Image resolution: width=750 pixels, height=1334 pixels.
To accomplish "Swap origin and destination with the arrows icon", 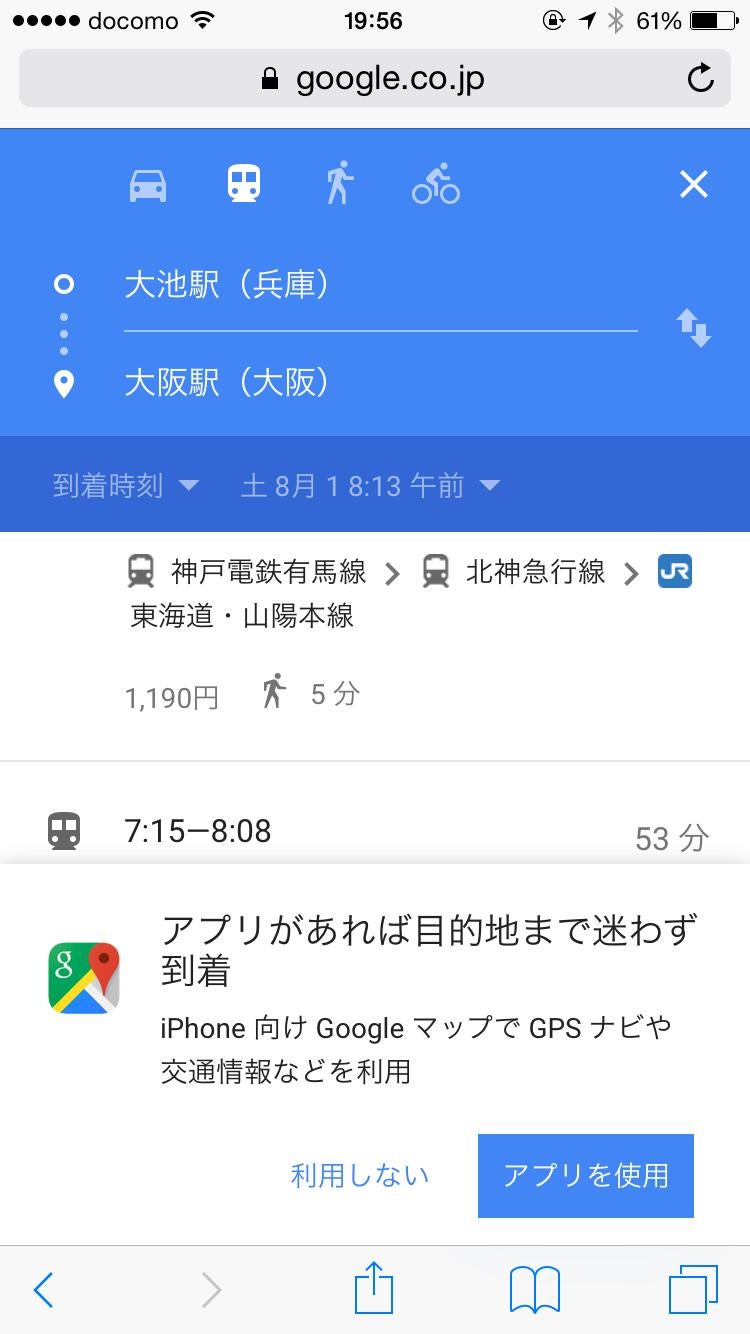I will point(696,330).
